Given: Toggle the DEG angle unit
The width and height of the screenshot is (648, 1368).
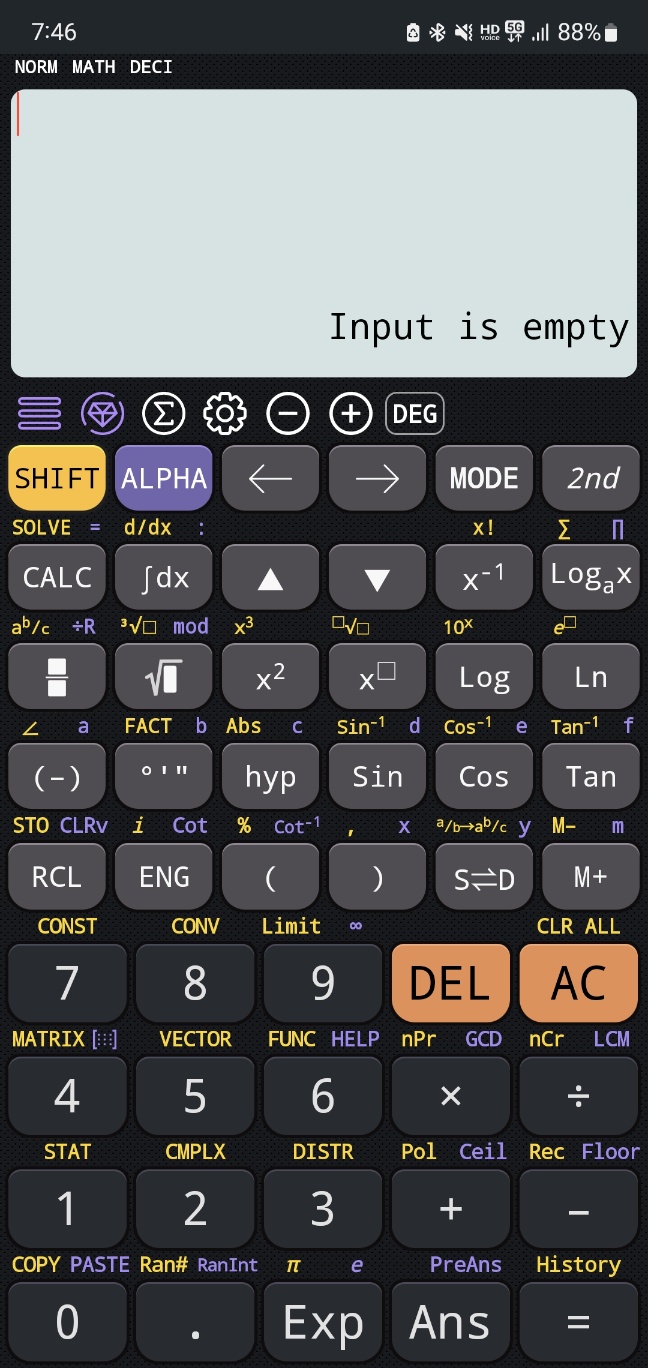Looking at the screenshot, I should (x=414, y=413).
